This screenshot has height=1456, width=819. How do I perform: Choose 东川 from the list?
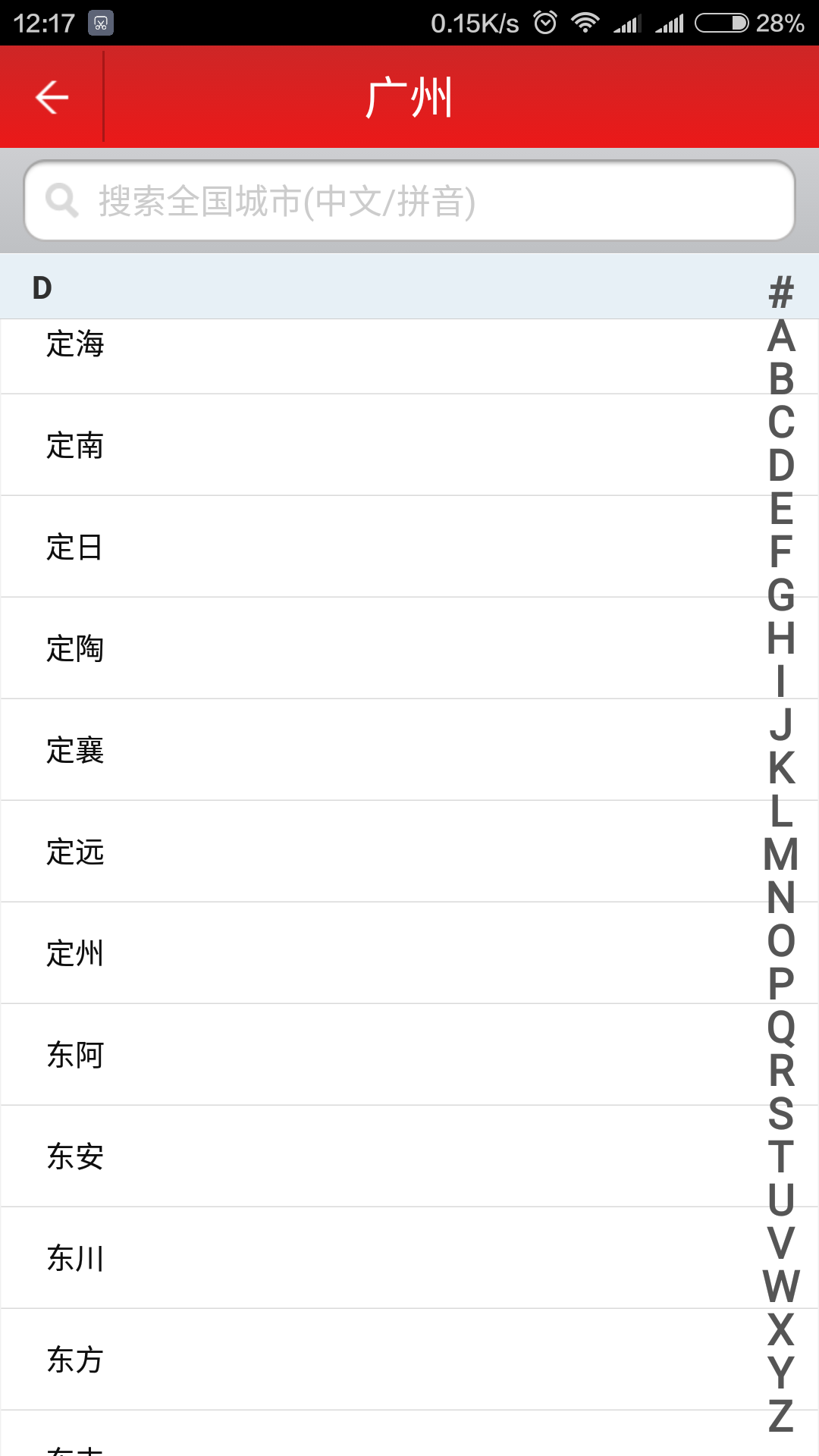(x=76, y=1259)
